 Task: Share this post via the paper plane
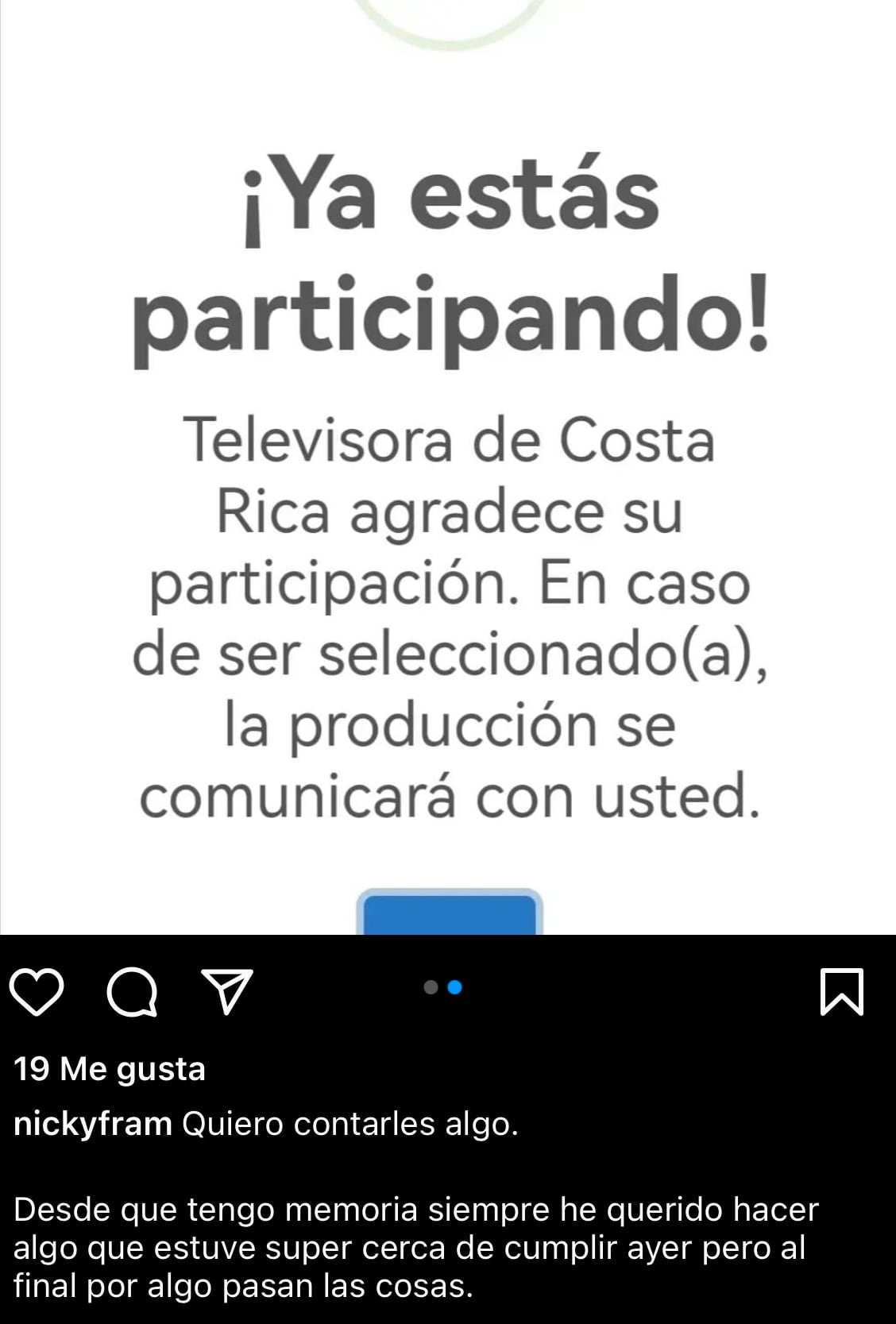point(228,993)
